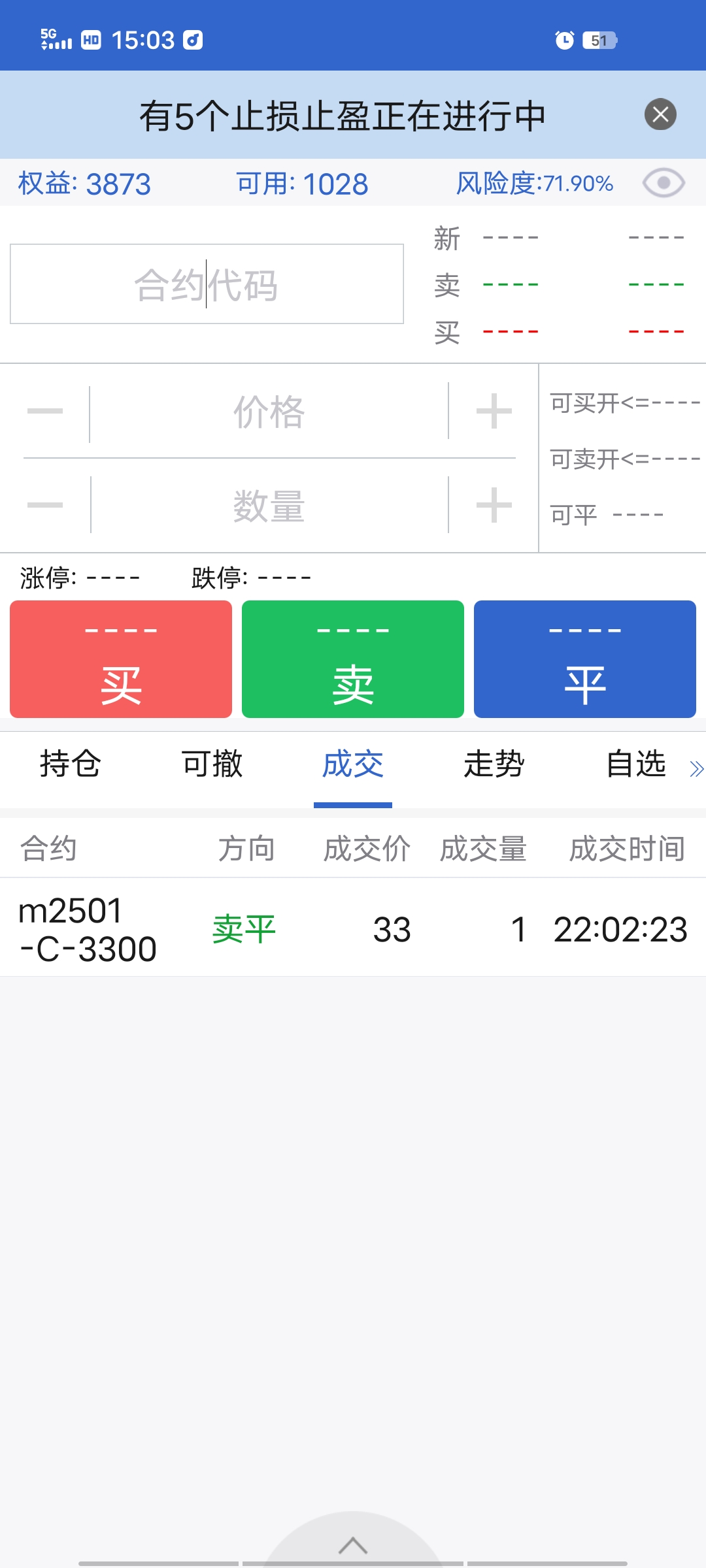Tap the 价格 input field
This screenshot has height=1568, width=706.
[269, 412]
